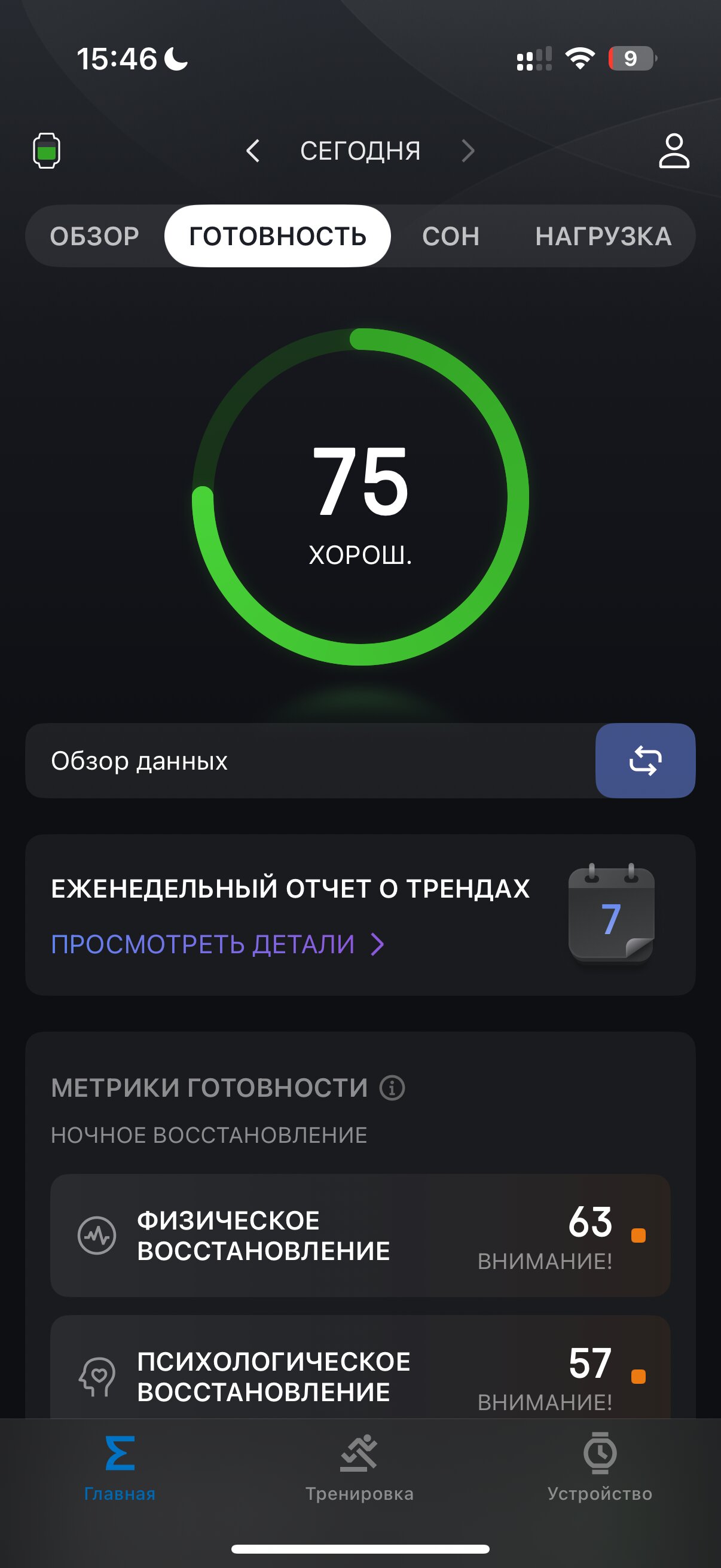Screen dimensions: 721x1568
Task: Open the watch device status icon
Action: point(46,150)
